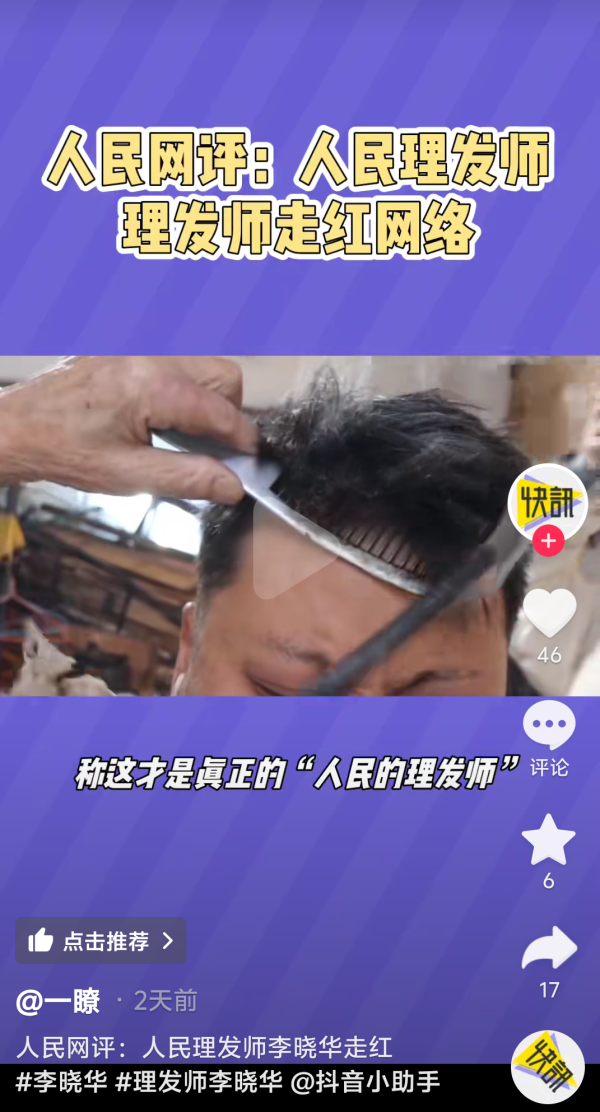
Task: Open the #李晓华 hashtag
Action: (62, 1081)
